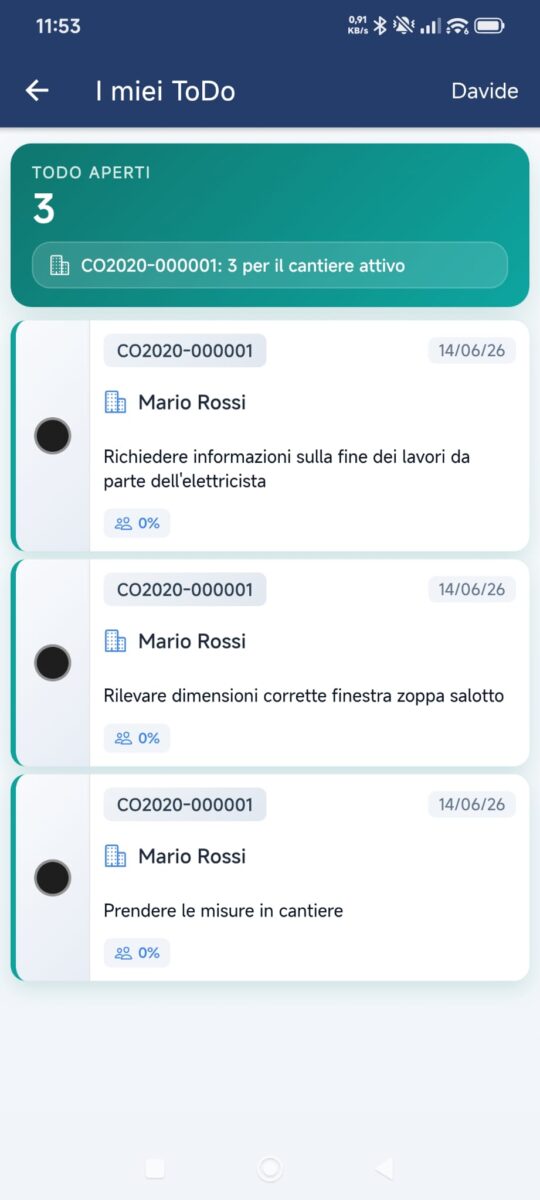Check off the window dimensions todo

coord(52,662)
